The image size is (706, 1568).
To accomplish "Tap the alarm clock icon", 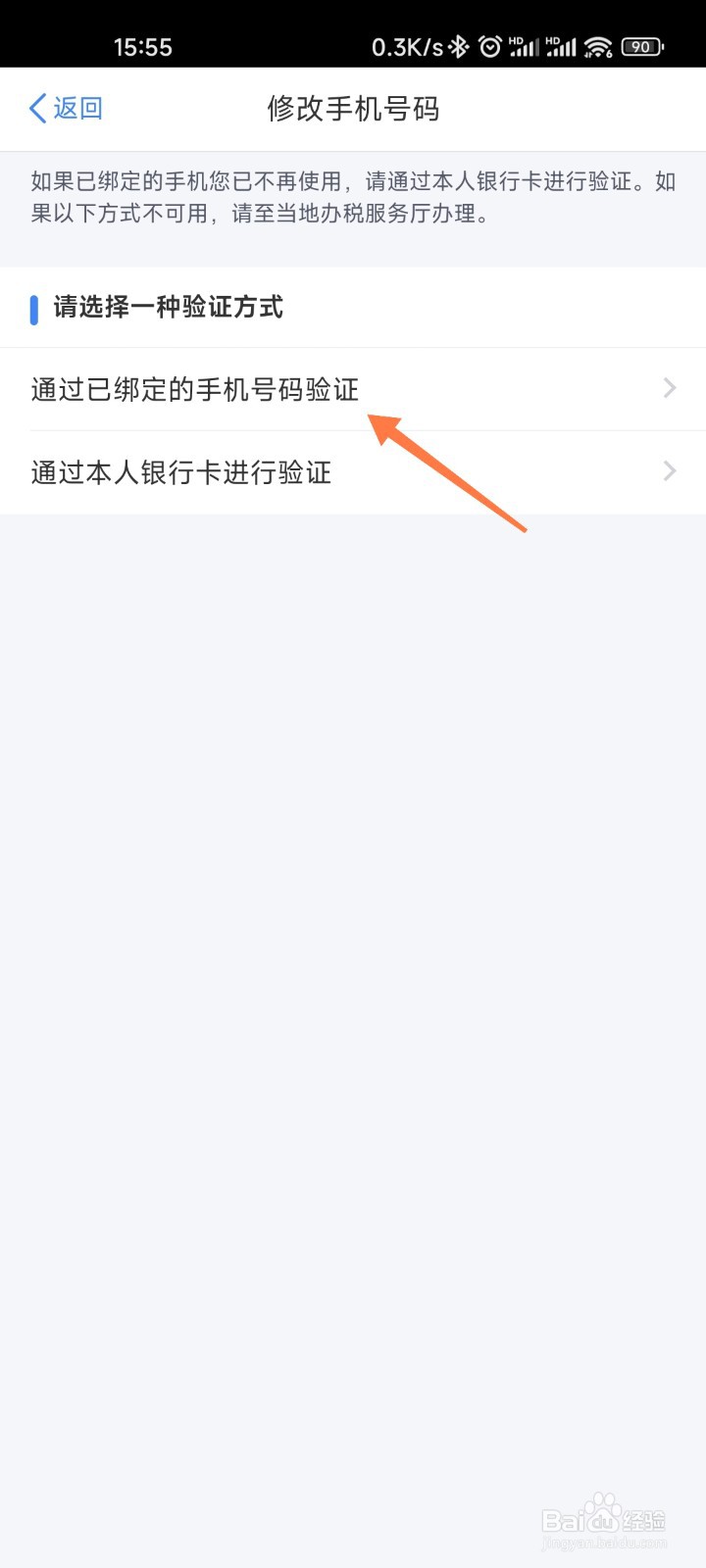I will [489, 46].
